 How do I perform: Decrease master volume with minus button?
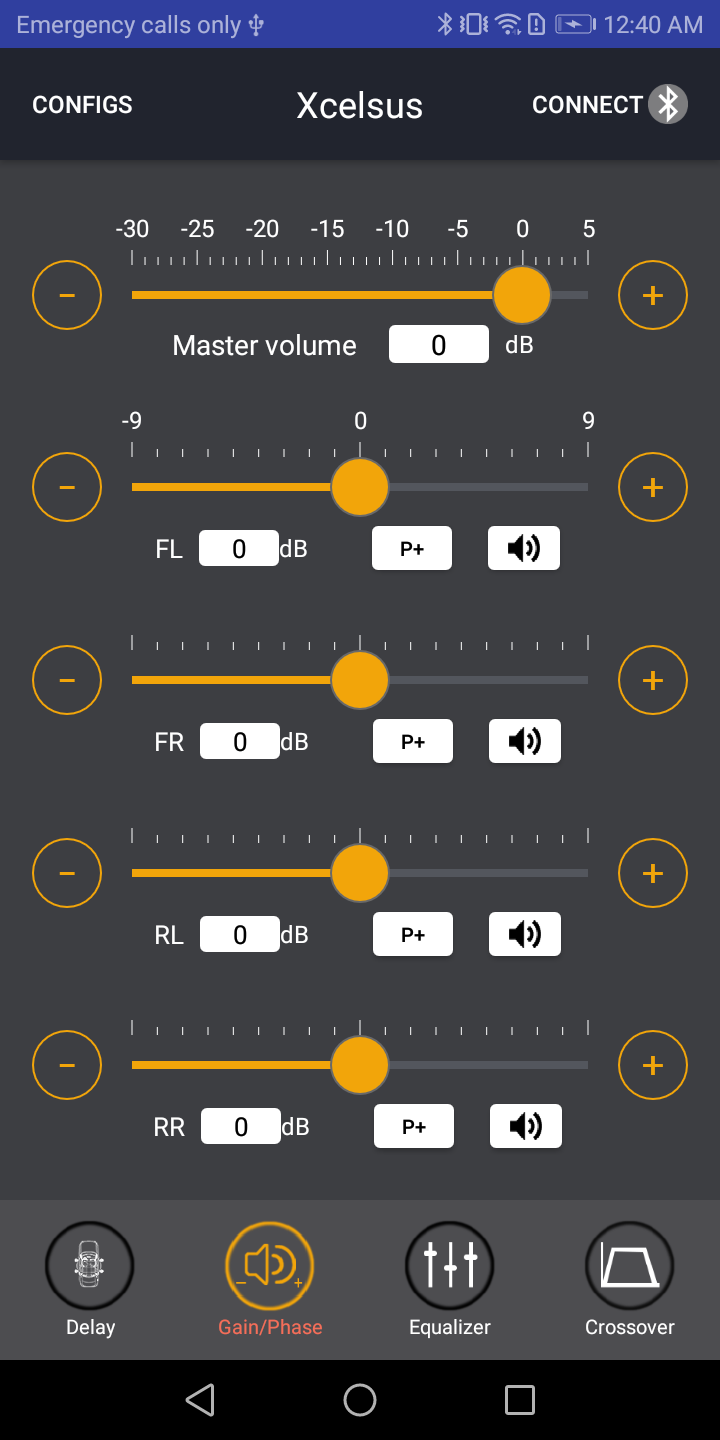67,295
